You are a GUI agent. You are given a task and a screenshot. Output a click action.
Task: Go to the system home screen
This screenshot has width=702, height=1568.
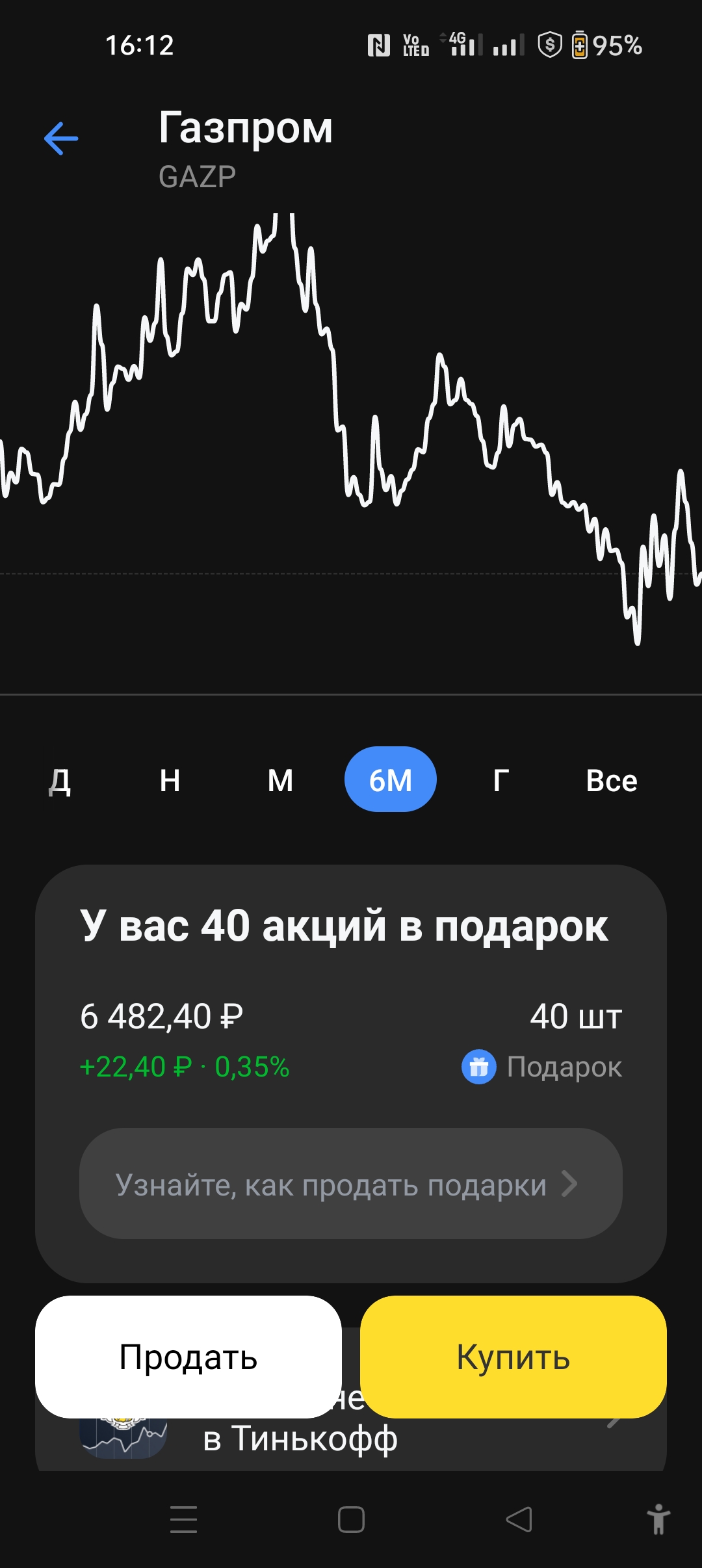(351, 1519)
